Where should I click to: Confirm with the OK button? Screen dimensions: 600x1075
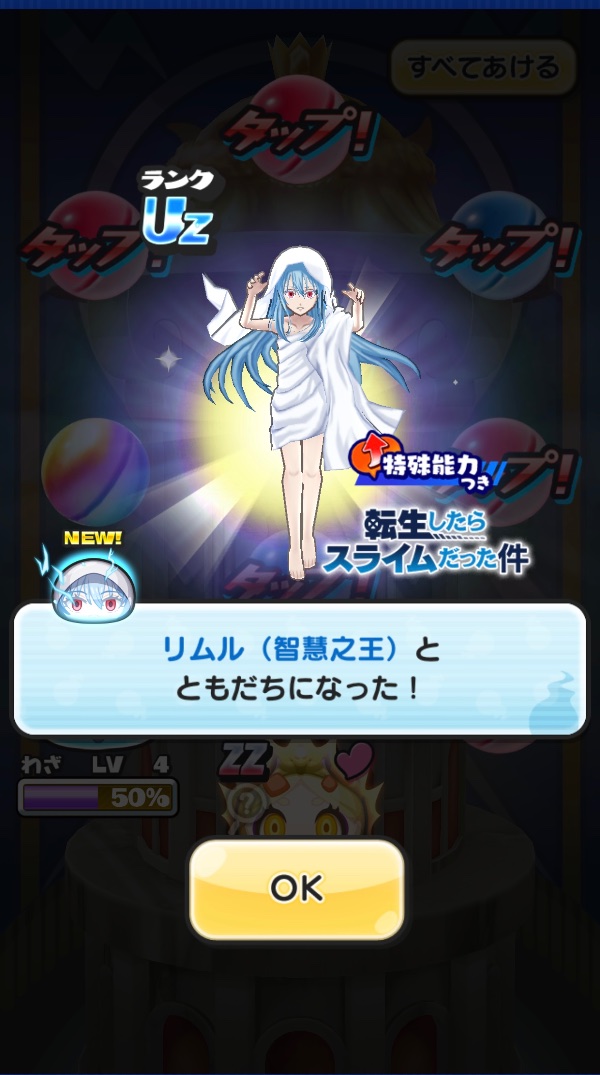pyautogui.click(x=297, y=888)
